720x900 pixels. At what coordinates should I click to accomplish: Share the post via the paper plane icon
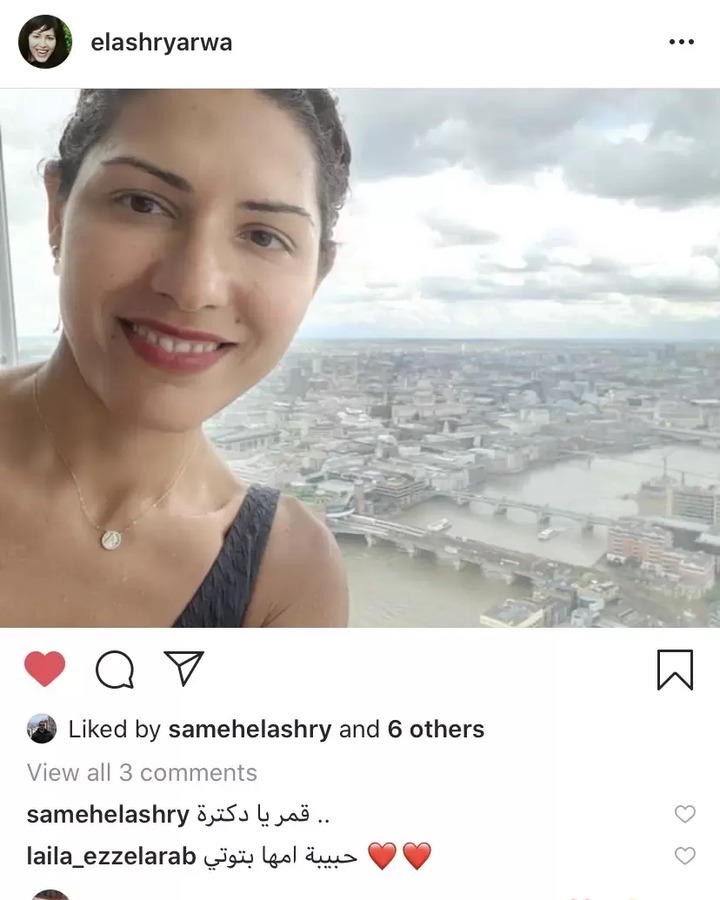coord(183,668)
